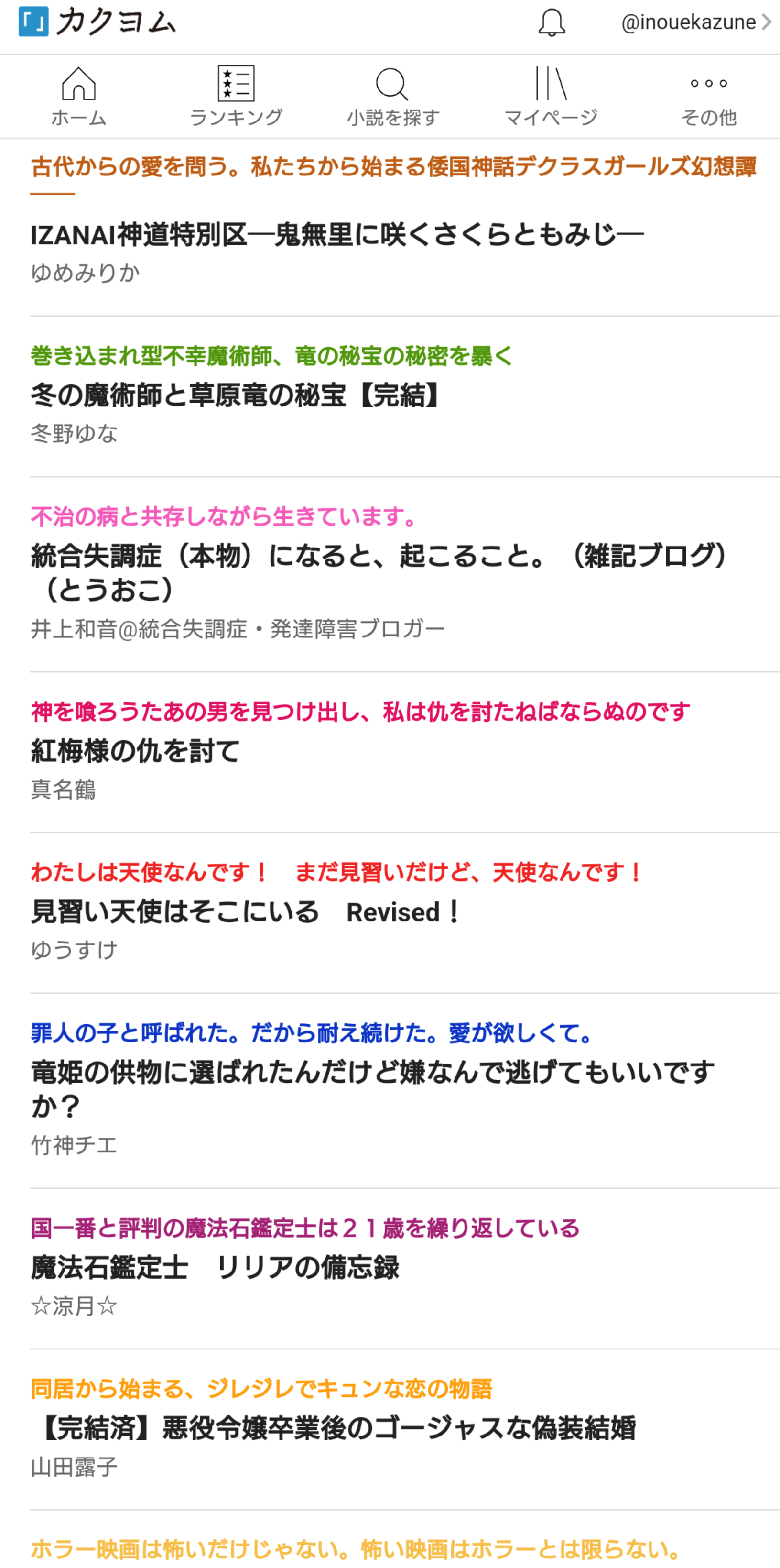Image resolution: width=780 pixels, height=1568 pixels.
Task: Open the story 紅梅様の仇を討て
Action: tap(136, 751)
